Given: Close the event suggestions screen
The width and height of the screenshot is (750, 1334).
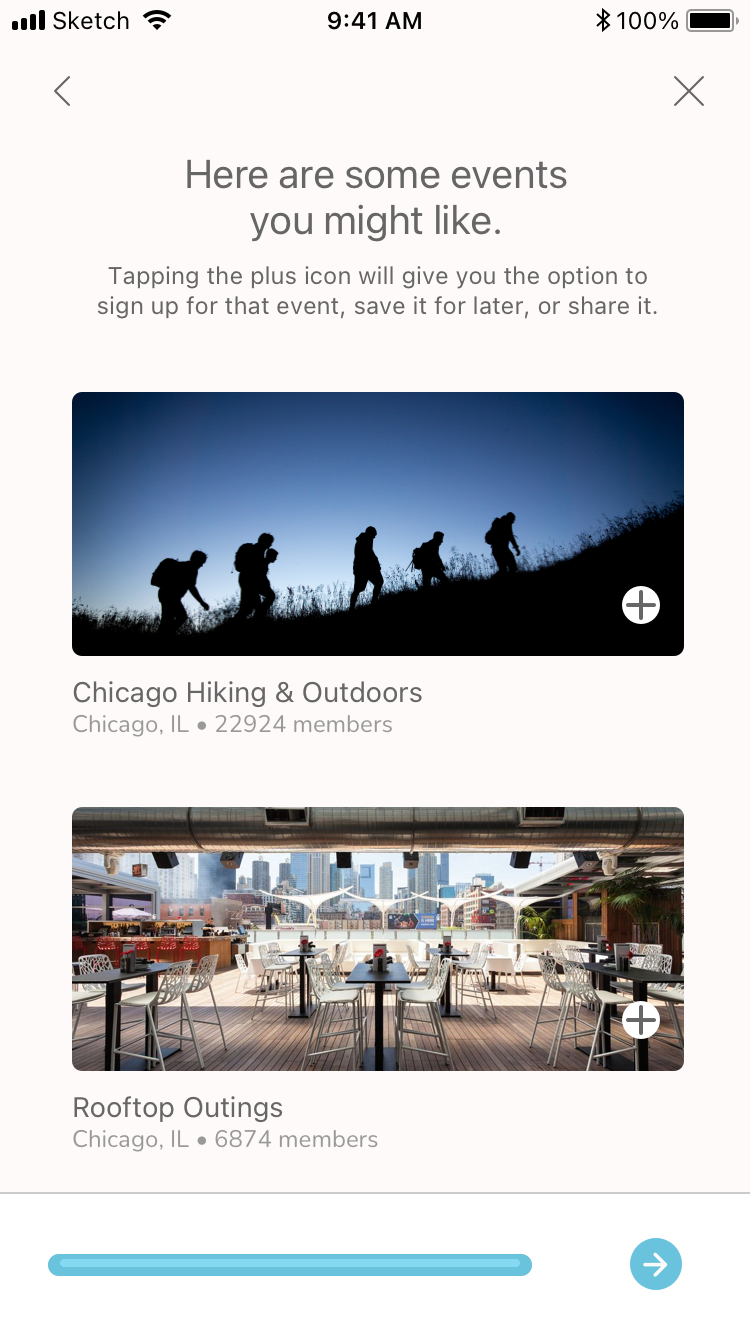Looking at the screenshot, I should point(688,92).
